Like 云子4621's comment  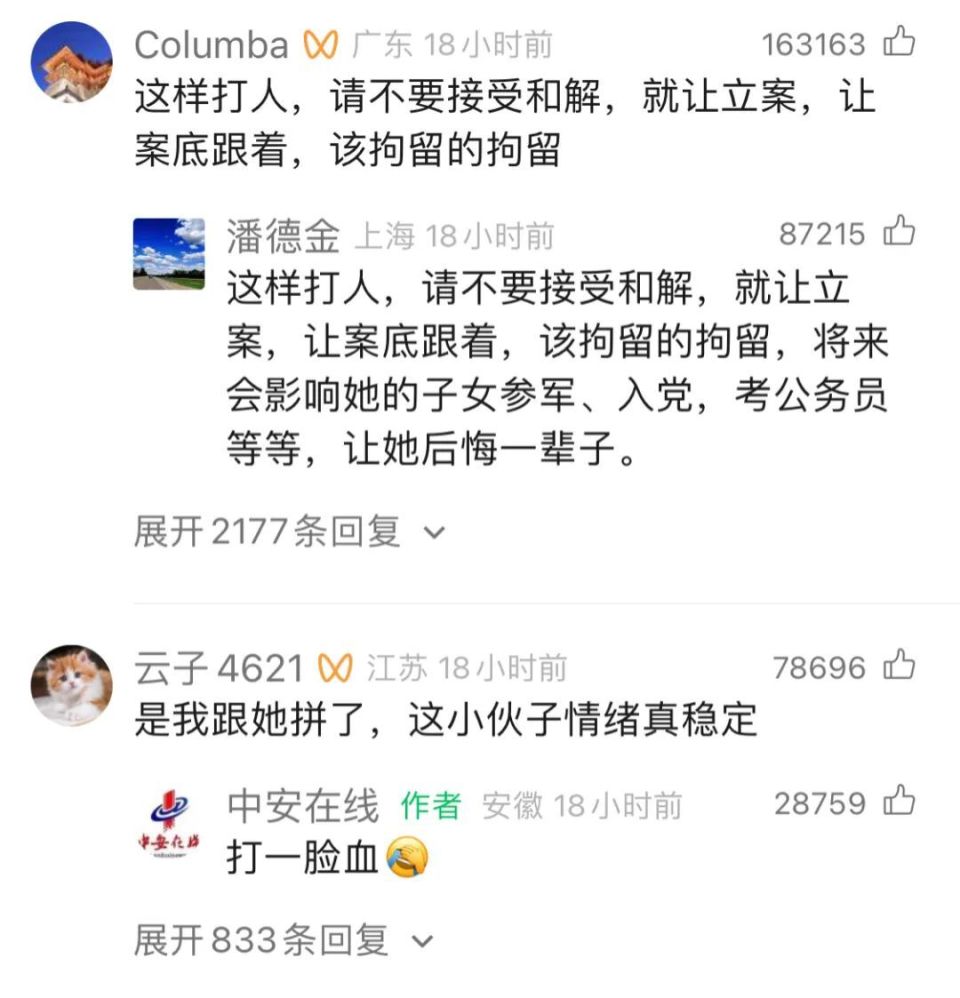click(899, 666)
